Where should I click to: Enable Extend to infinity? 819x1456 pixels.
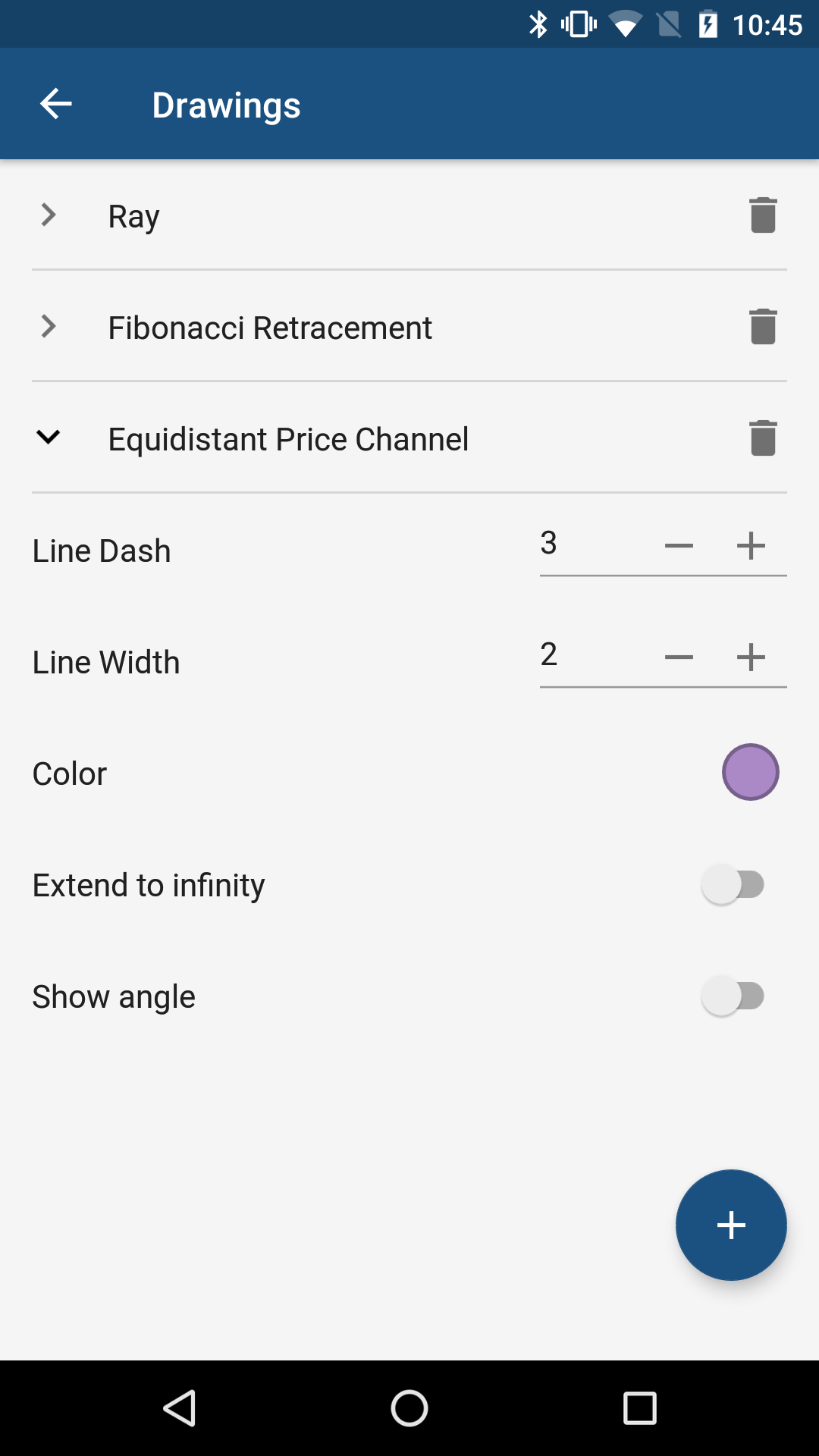point(733,884)
